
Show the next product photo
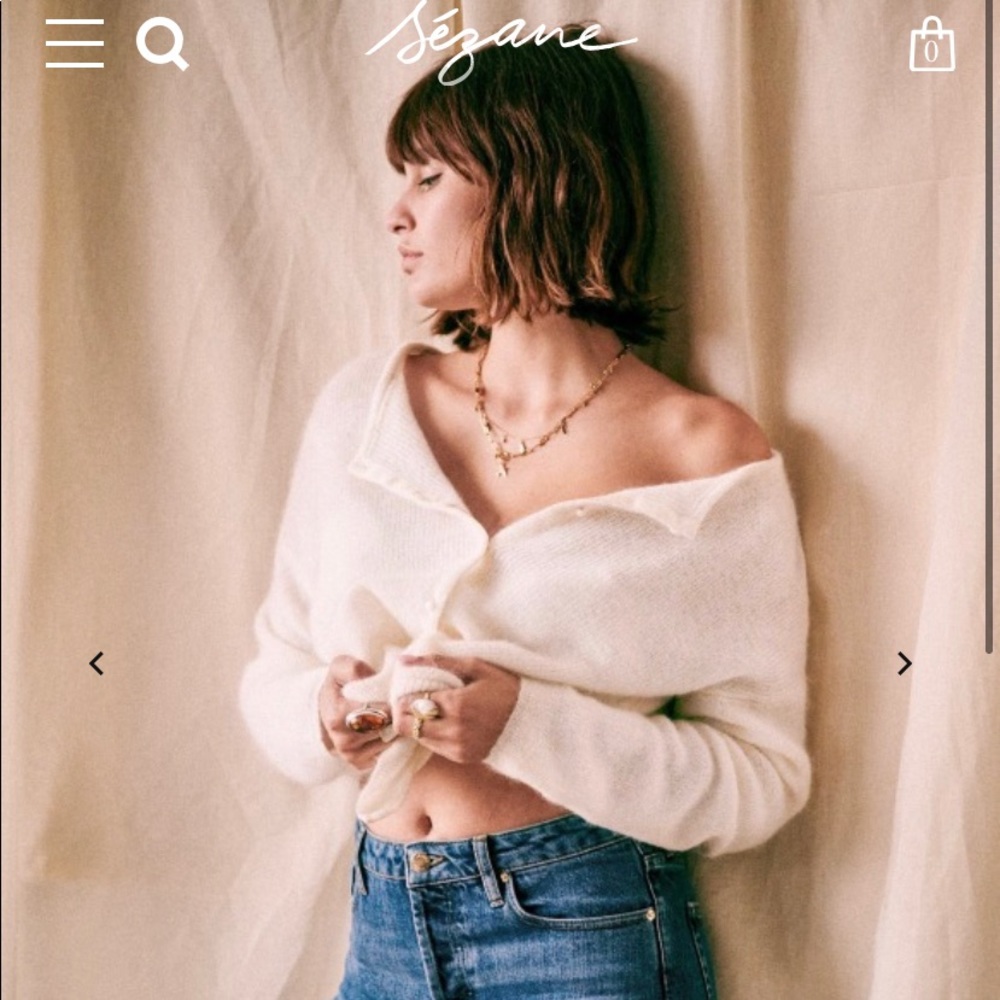[904, 663]
